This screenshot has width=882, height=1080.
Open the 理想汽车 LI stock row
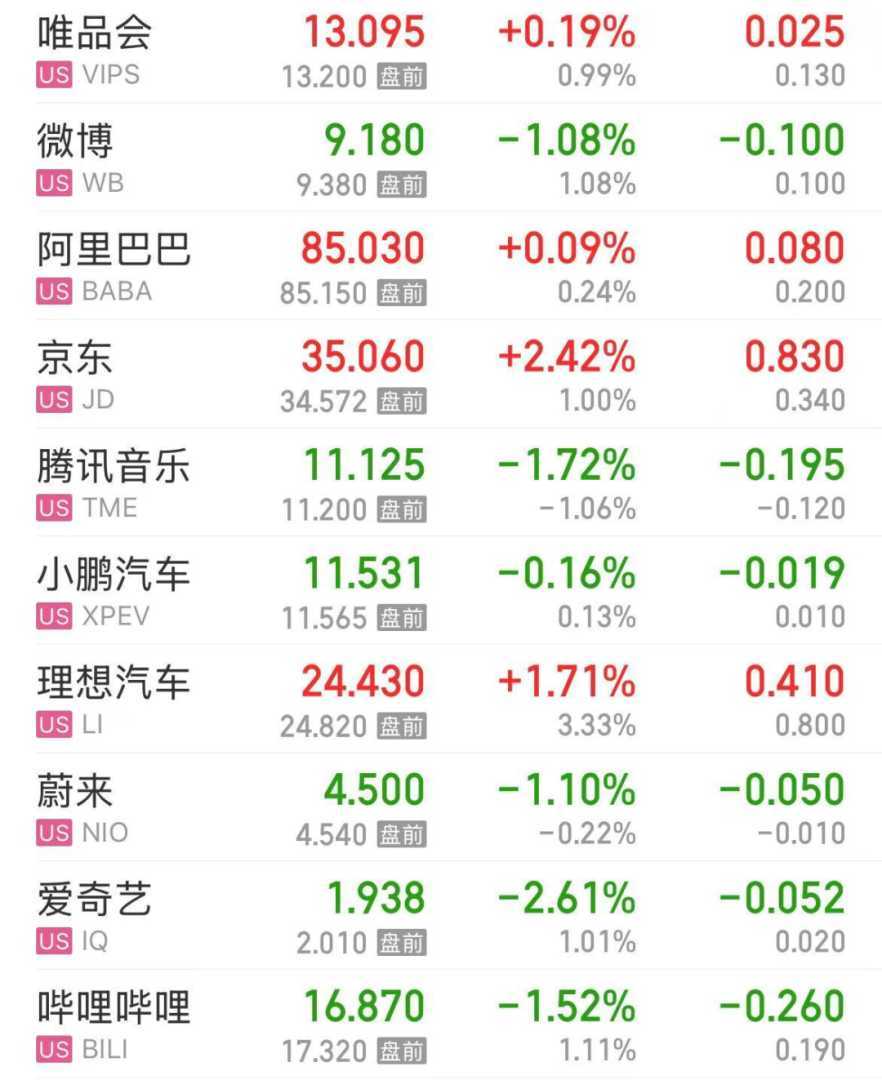[x=114, y=682]
